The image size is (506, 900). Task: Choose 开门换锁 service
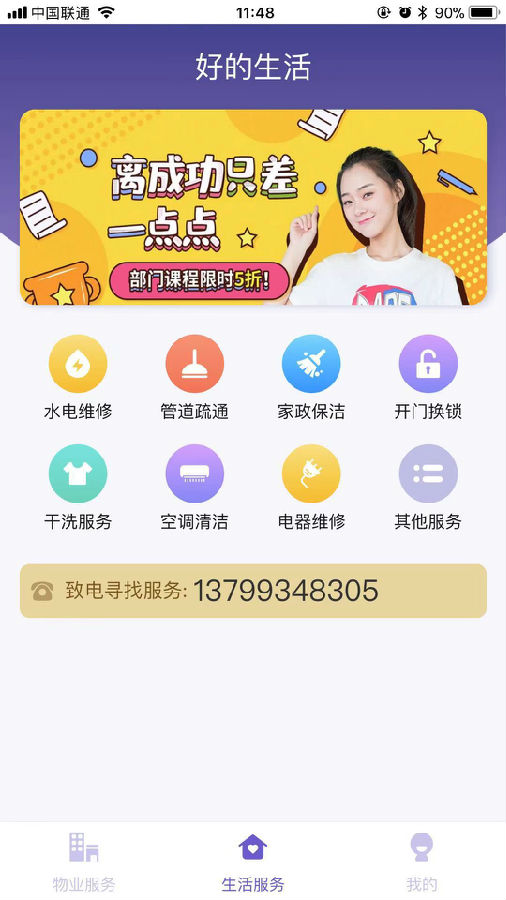[x=428, y=378]
